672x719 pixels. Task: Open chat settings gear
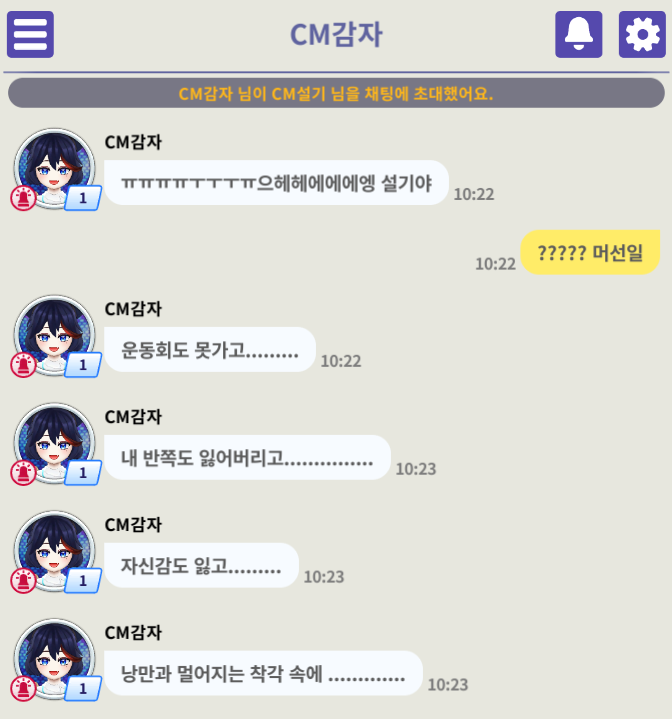(642, 35)
